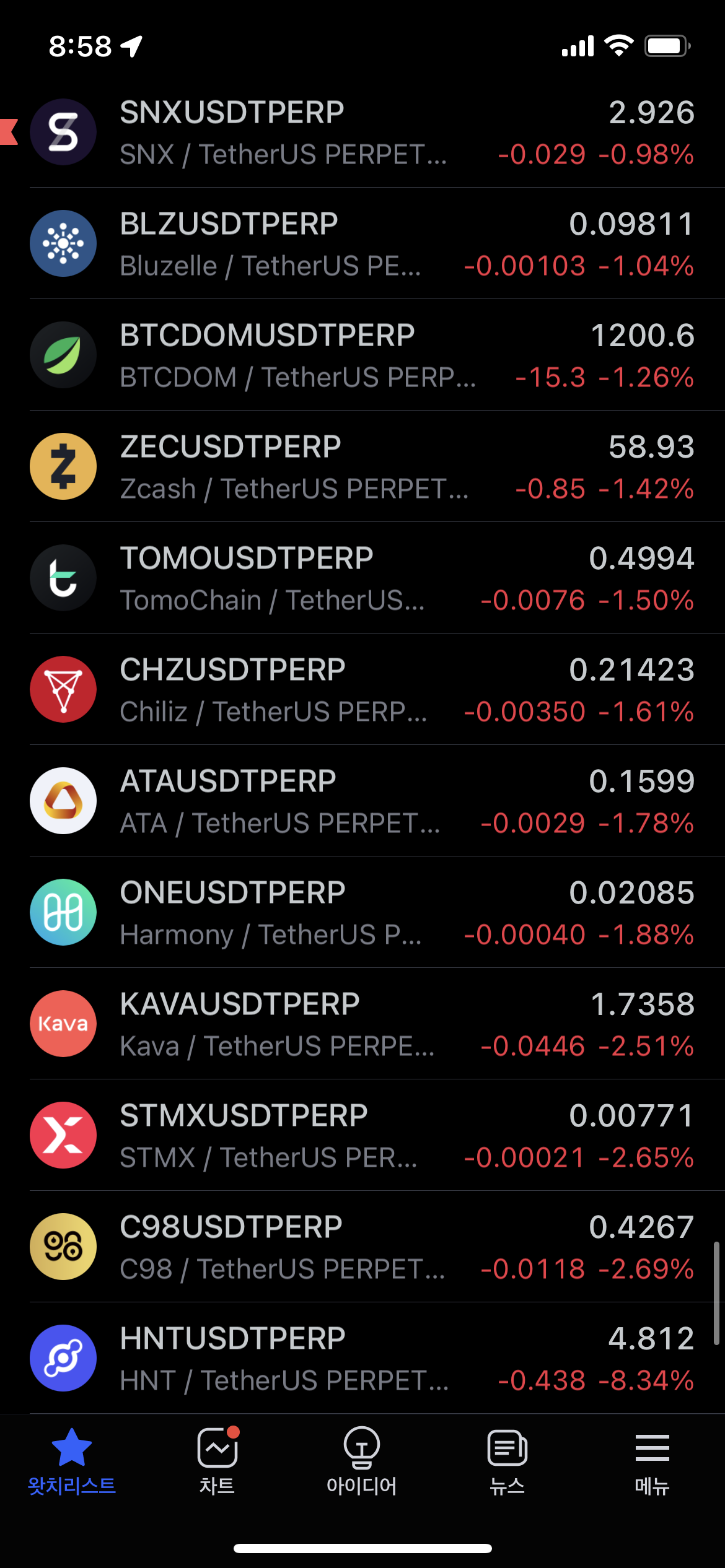The height and width of the screenshot is (1568, 725).
Task: Select the ATAUSDTPERP entry
Action: [362, 801]
